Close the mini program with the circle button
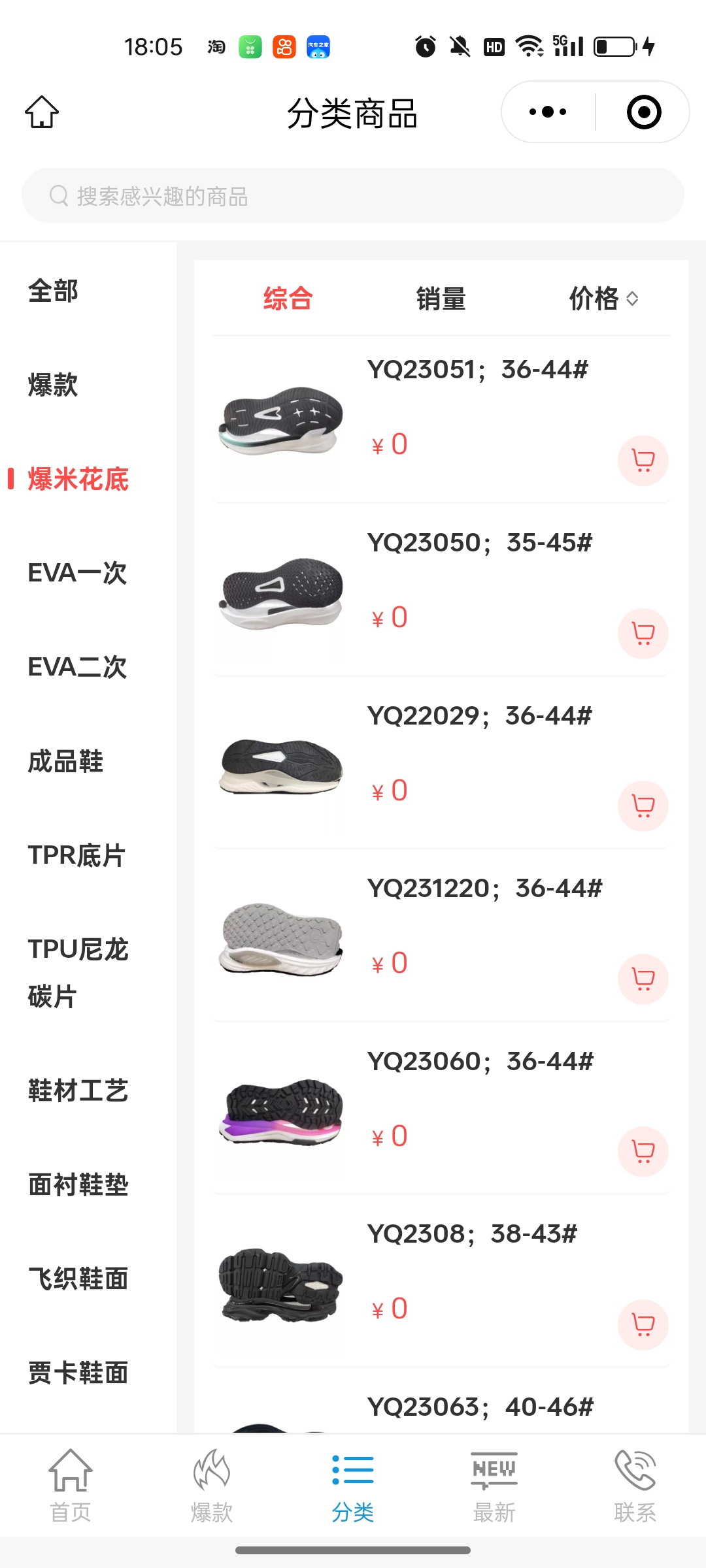 (643, 112)
